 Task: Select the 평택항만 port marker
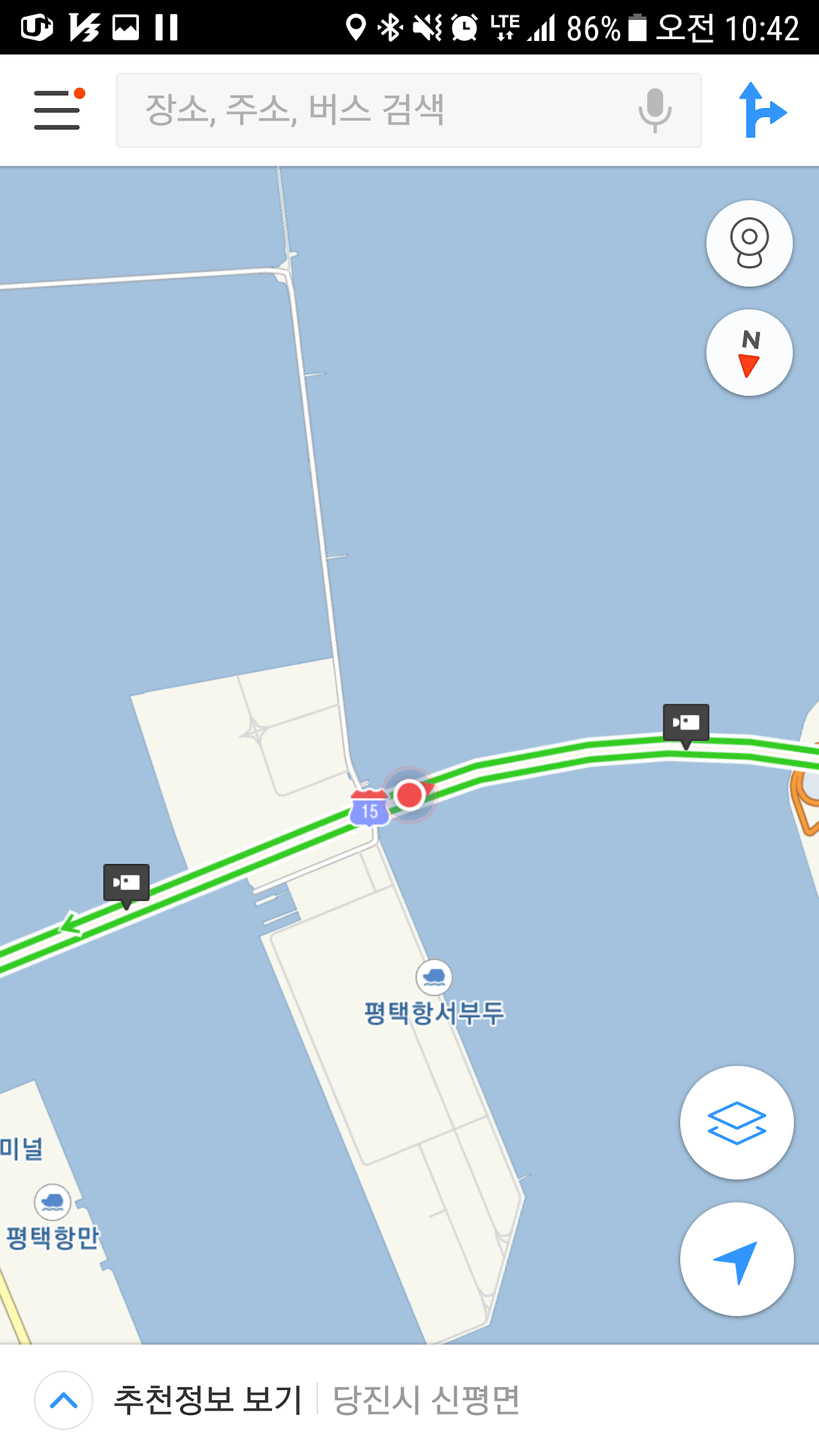(52, 1202)
